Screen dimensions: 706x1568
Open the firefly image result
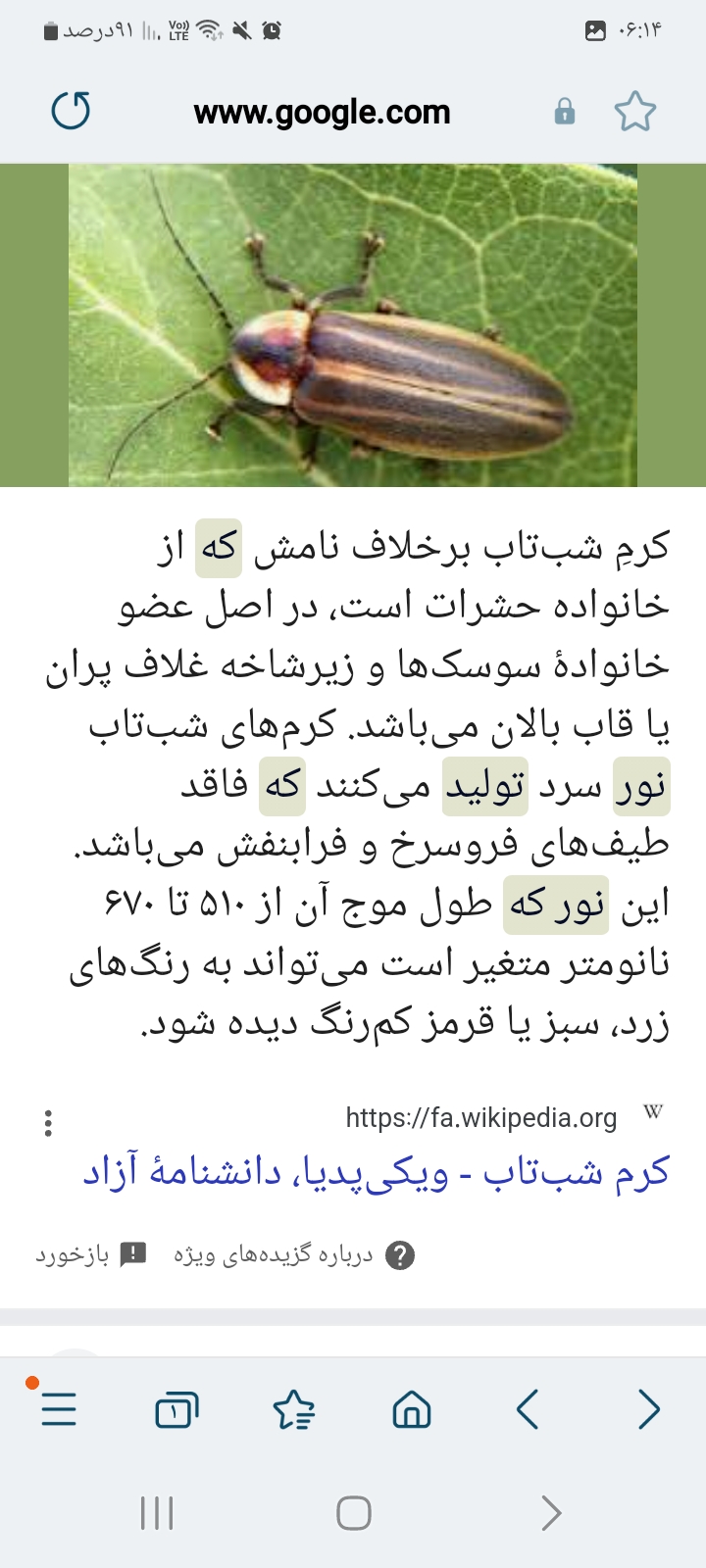pyautogui.click(x=353, y=325)
